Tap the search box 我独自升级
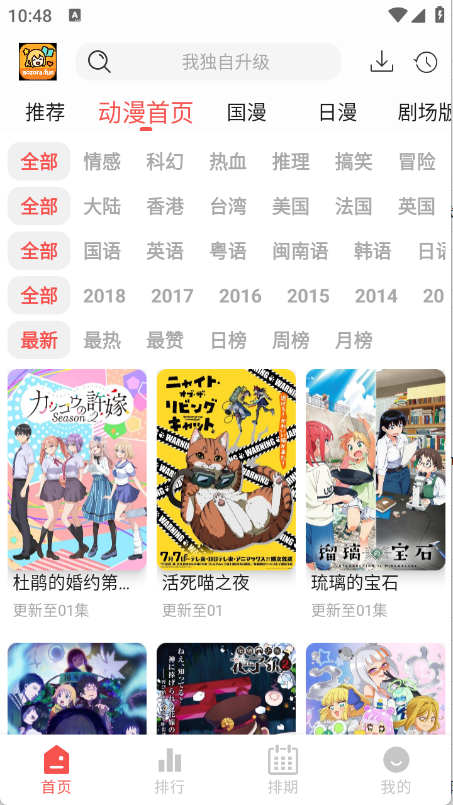This screenshot has height=805, width=453. click(208, 62)
